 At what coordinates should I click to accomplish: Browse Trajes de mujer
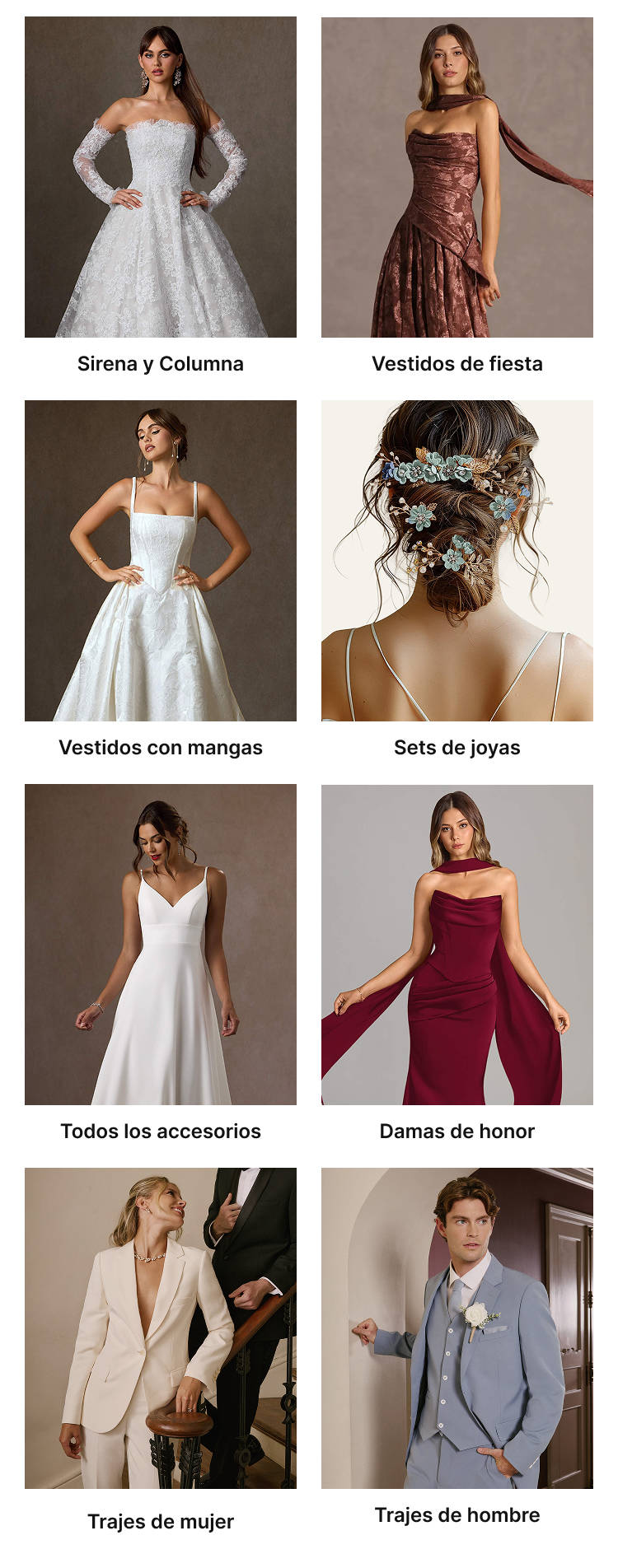[161, 1328]
